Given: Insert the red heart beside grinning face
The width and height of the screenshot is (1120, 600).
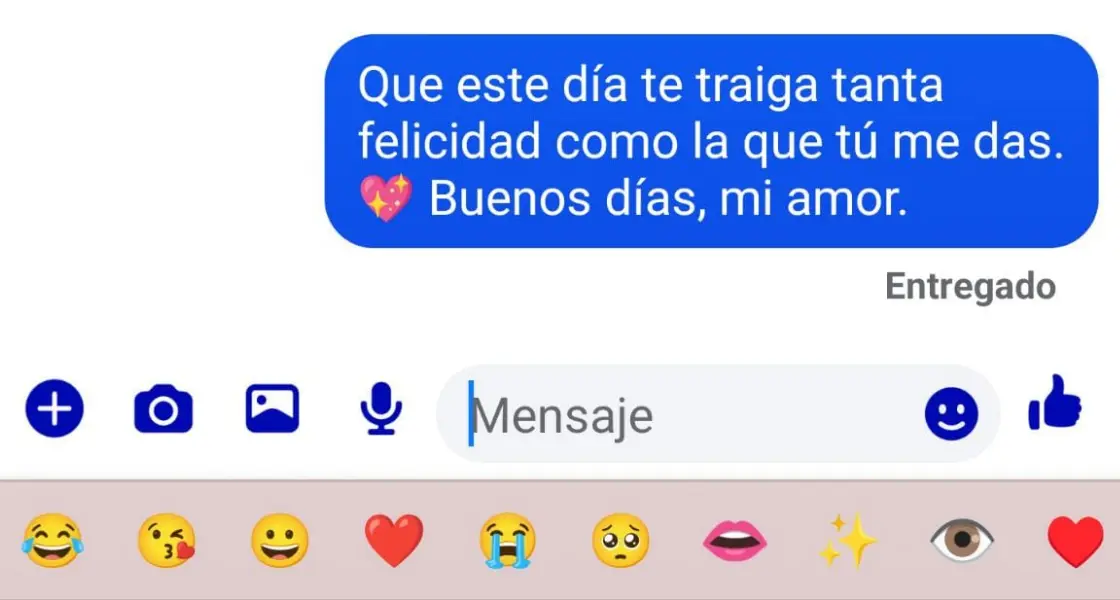Looking at the screenshot, I should point(393,542).
